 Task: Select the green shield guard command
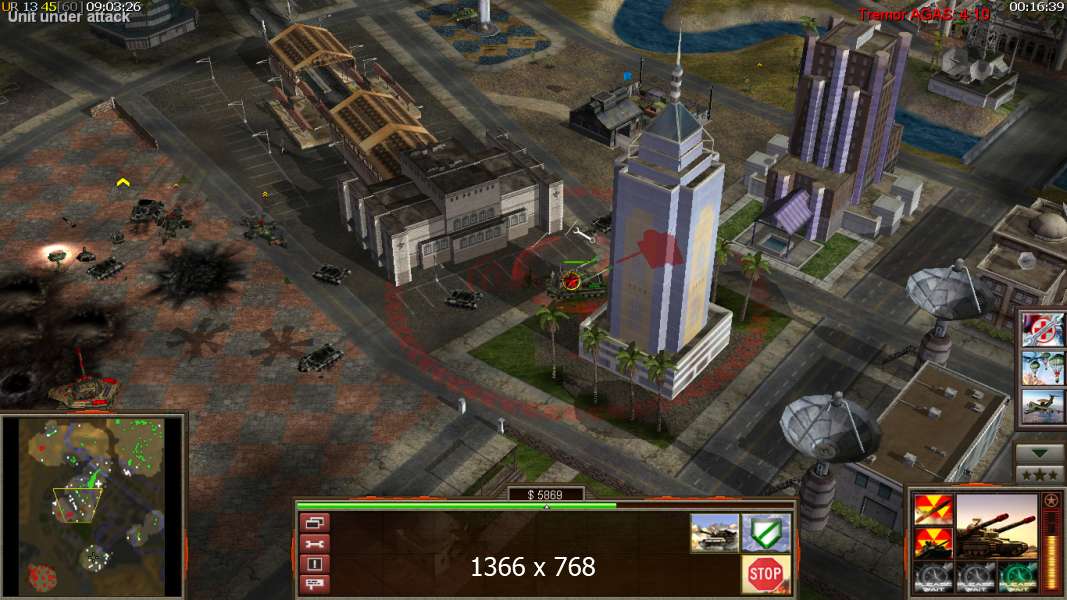point(766,533)
